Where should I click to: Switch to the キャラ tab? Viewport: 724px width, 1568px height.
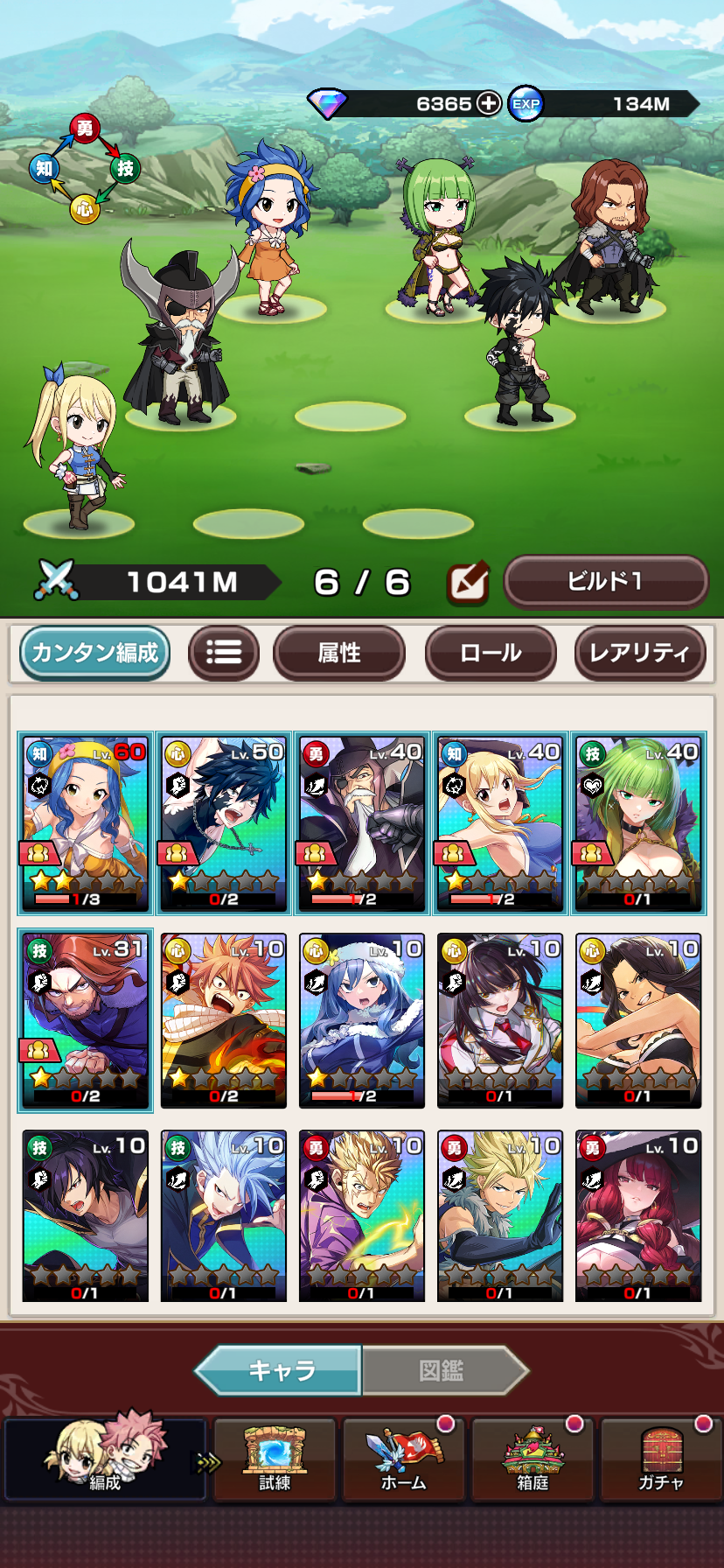(x=280, y=1369)
